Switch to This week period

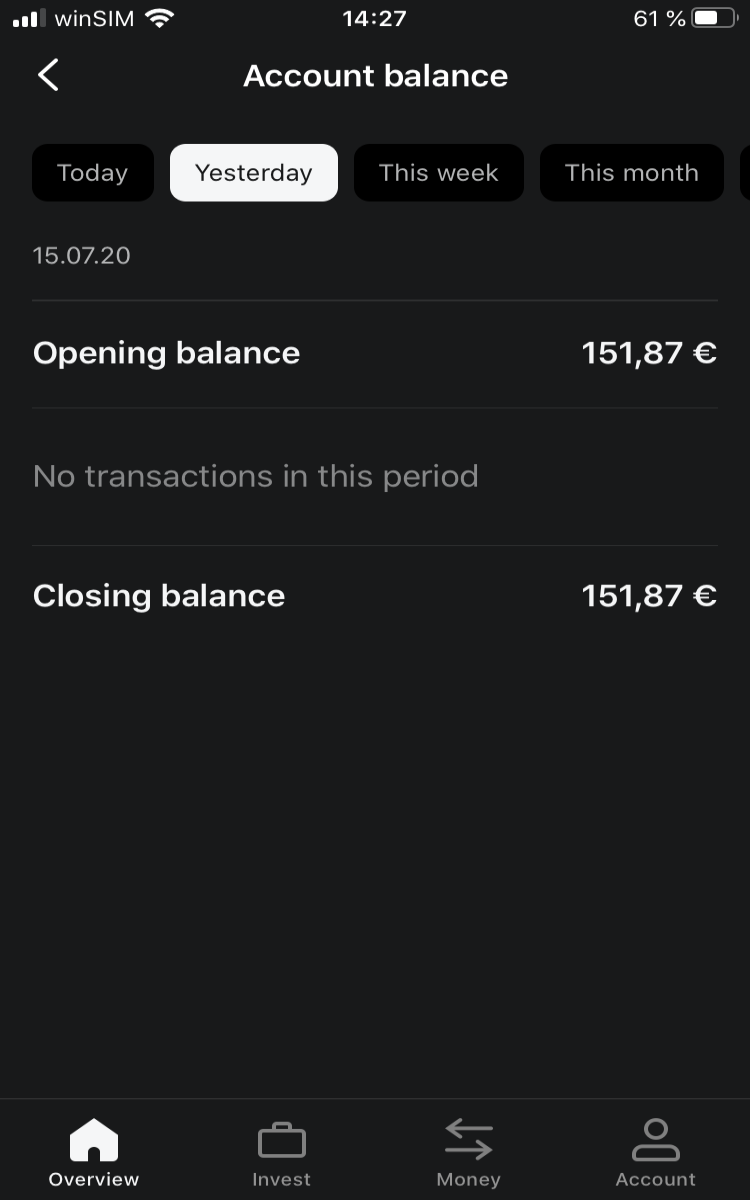(439, 173)
